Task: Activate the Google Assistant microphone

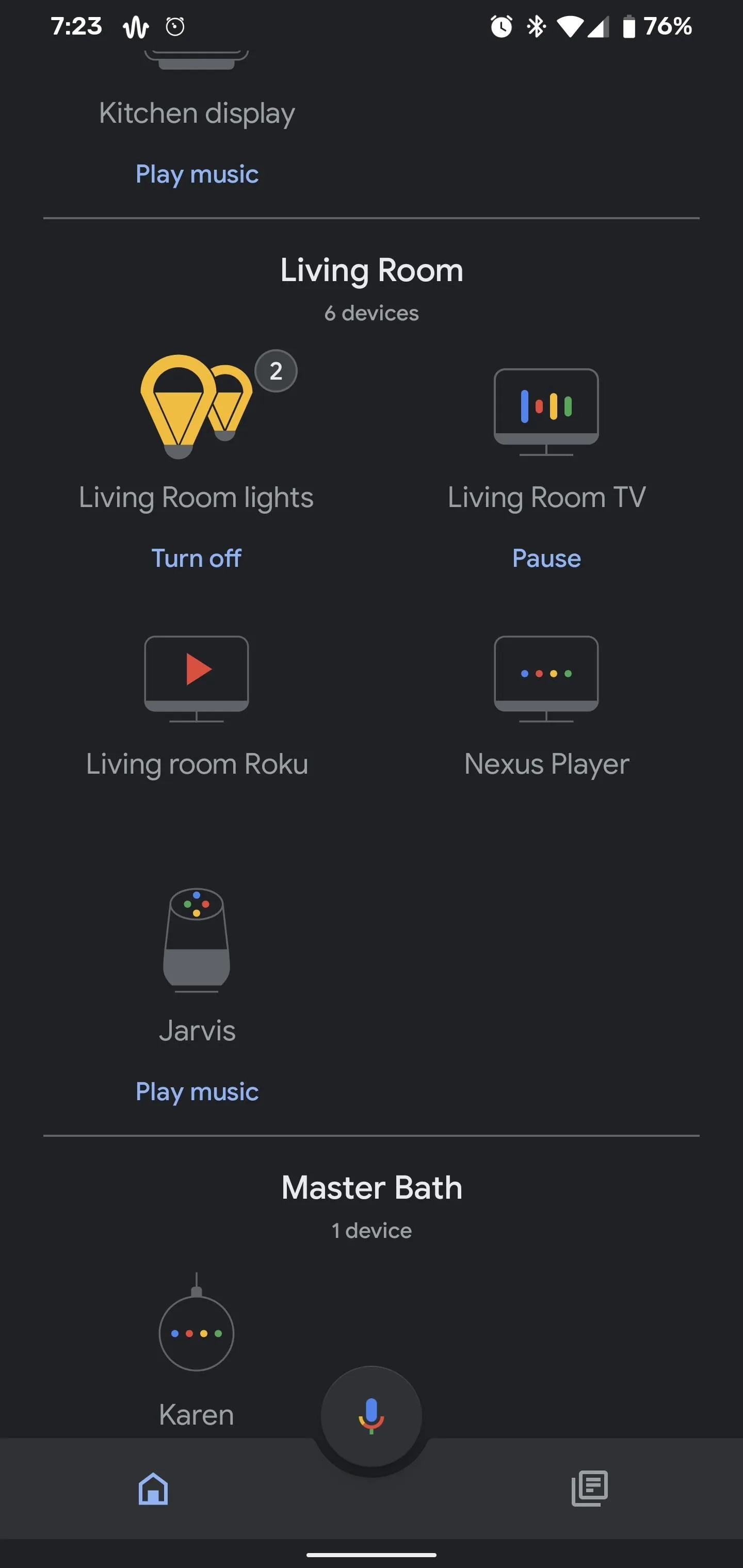Action: point(372,1416)
